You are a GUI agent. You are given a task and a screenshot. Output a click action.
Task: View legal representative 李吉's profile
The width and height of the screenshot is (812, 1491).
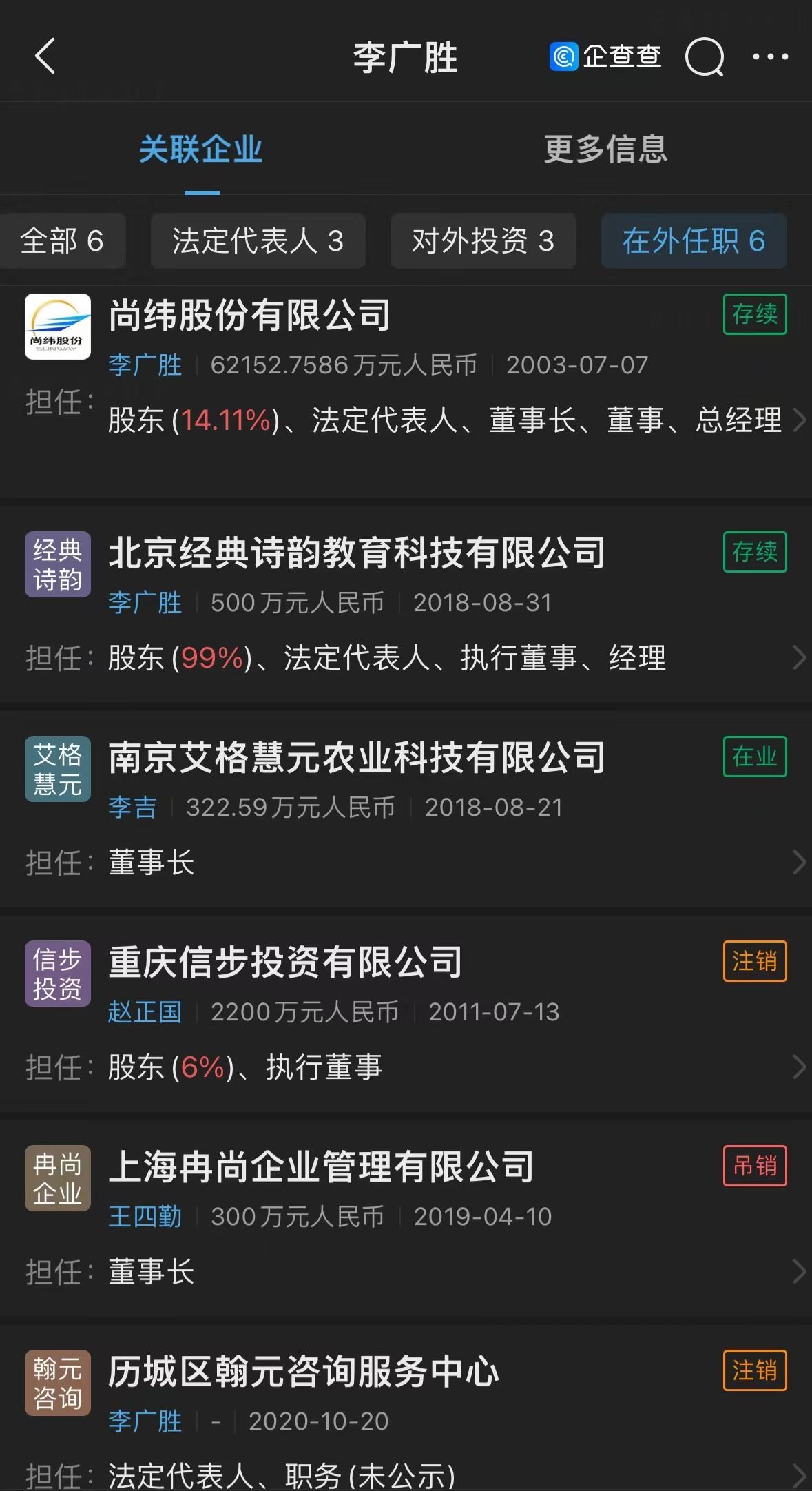(132, 807)
